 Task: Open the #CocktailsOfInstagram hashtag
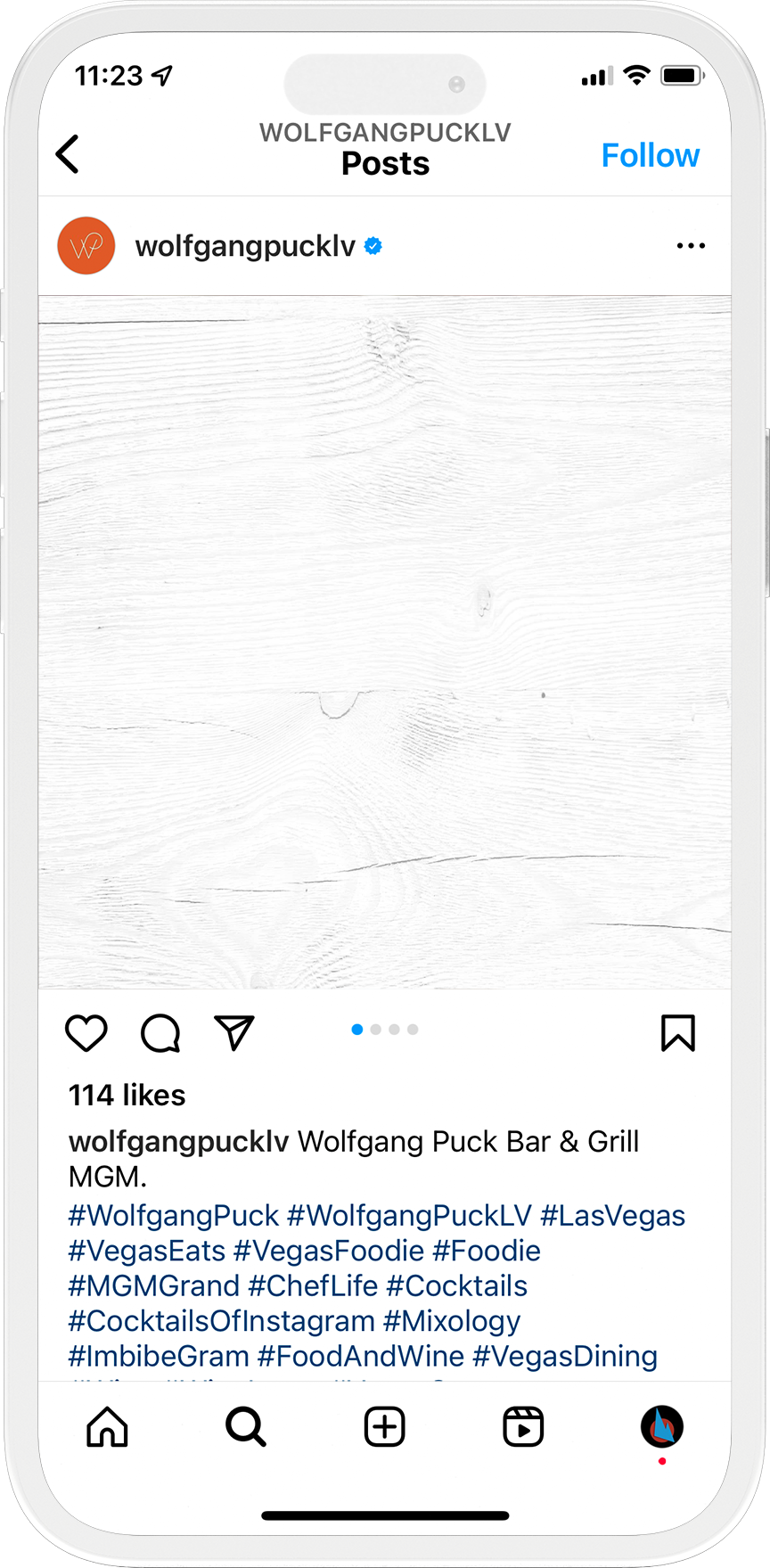222,1321
